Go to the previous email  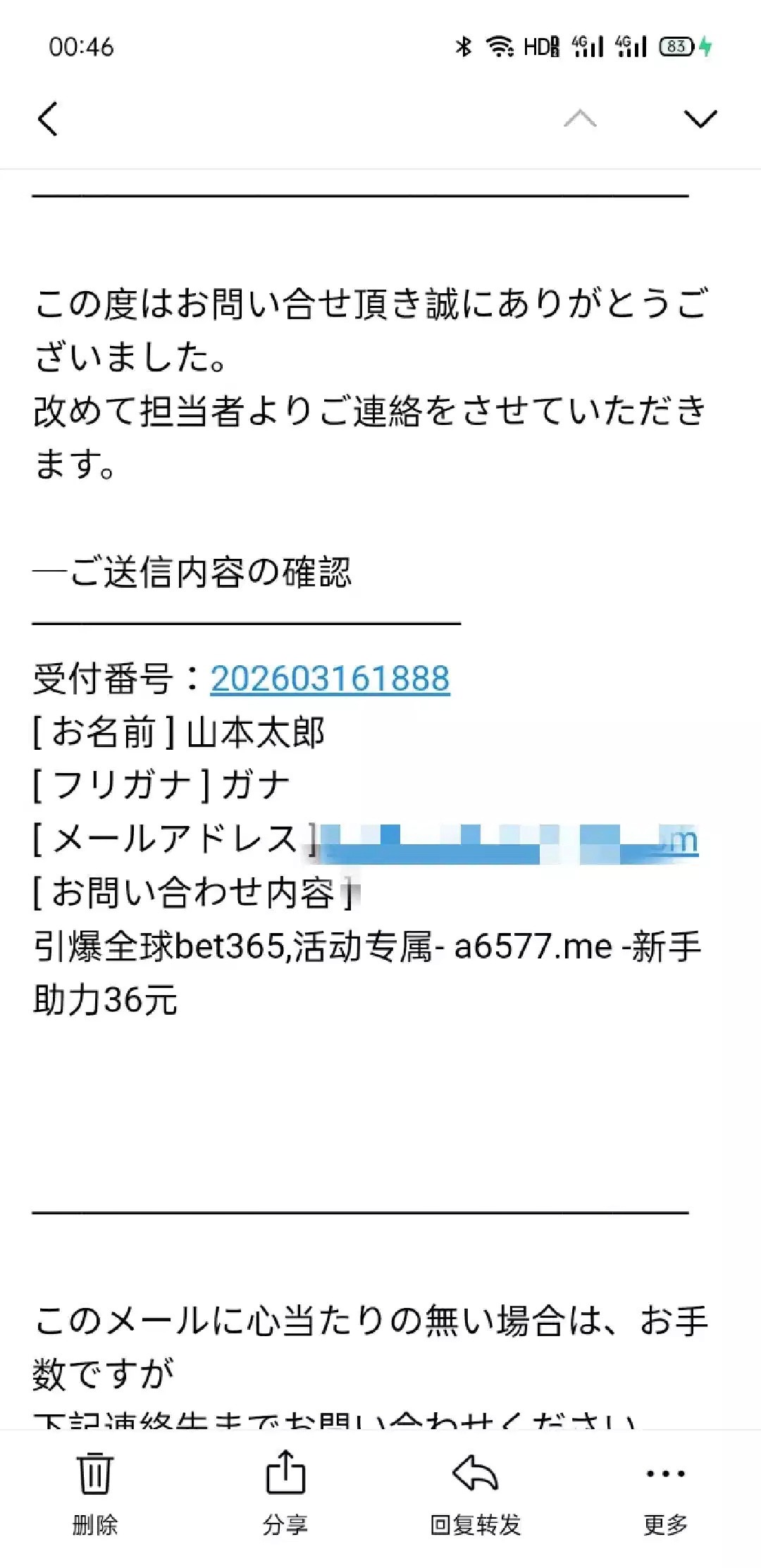[580, 118]
